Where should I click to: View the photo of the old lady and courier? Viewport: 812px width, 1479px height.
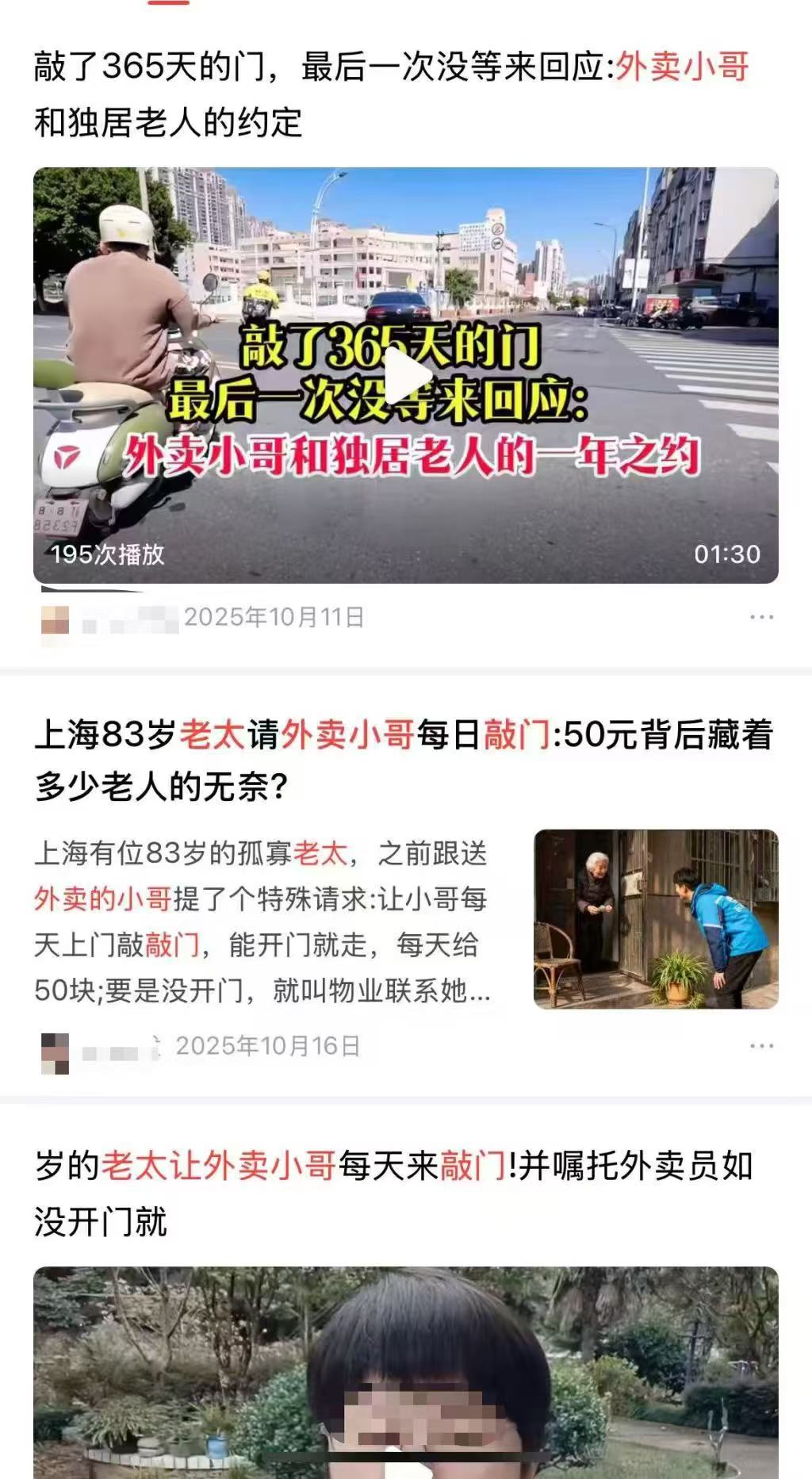coord(656,919)
